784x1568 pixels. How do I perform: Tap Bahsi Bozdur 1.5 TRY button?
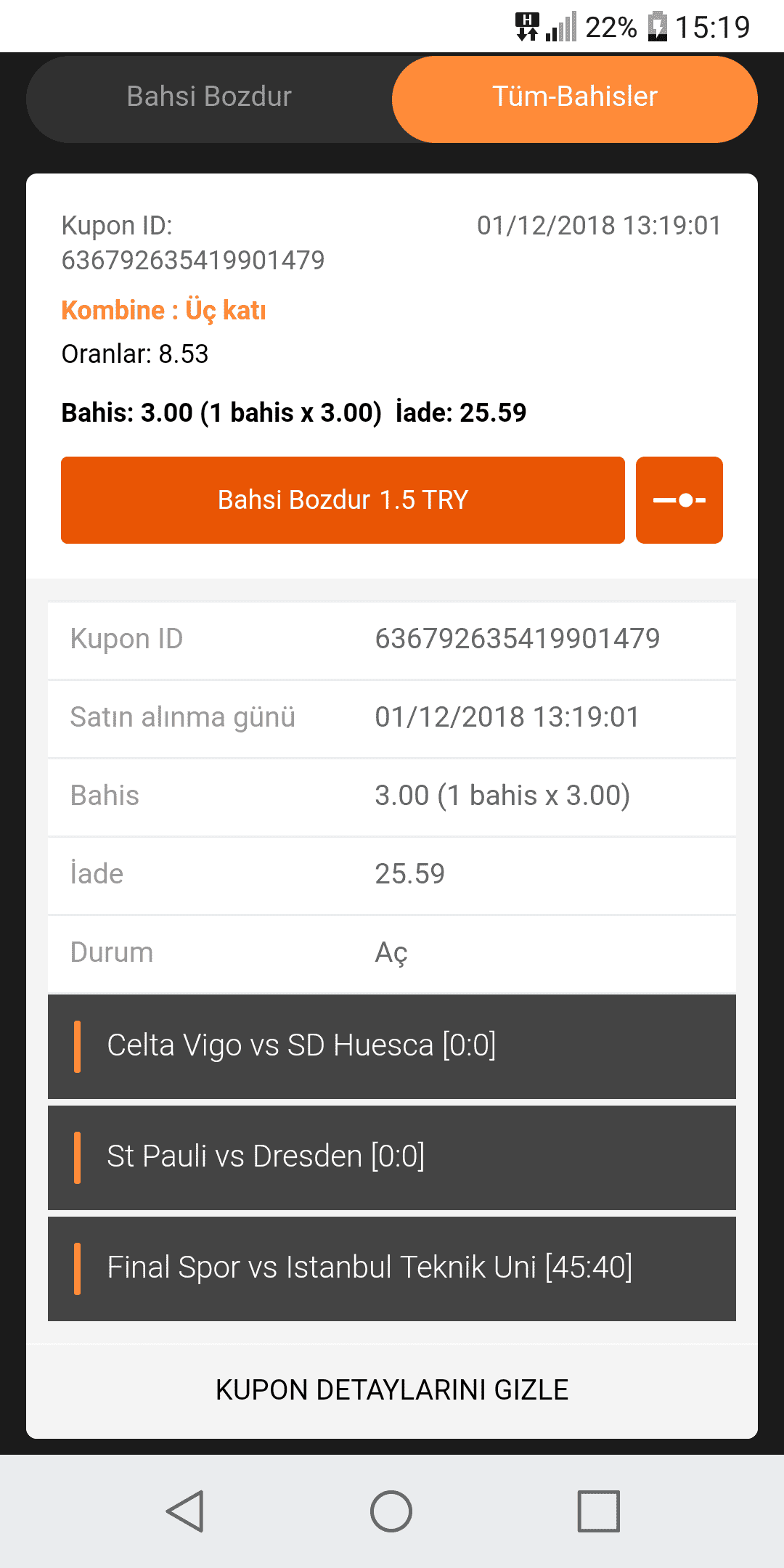tap(343, 500)
